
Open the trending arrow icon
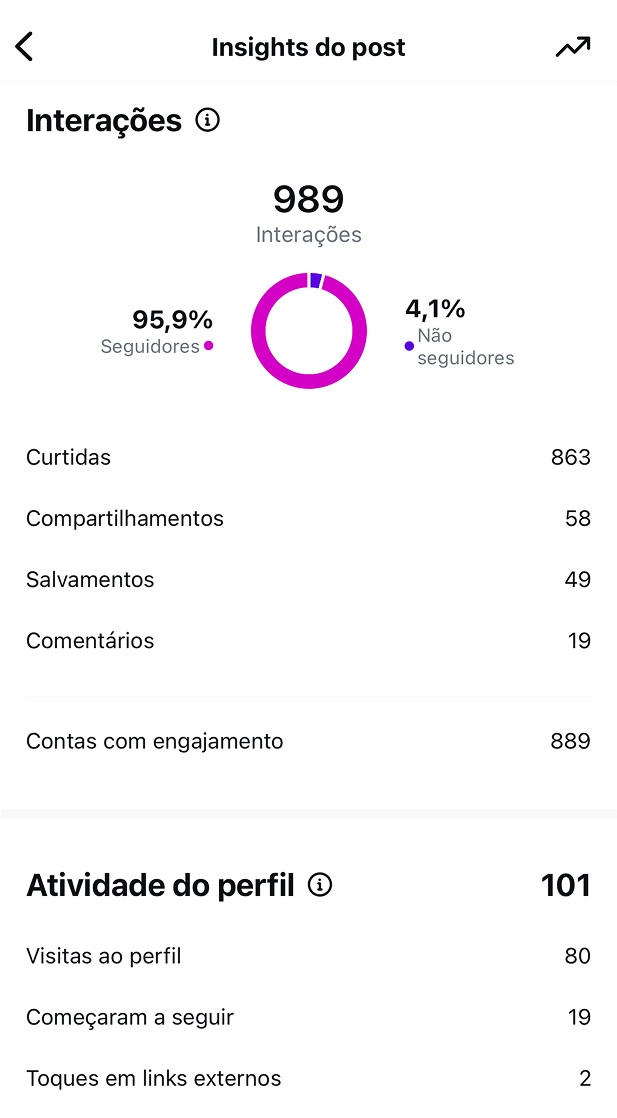tap(573, 47)
